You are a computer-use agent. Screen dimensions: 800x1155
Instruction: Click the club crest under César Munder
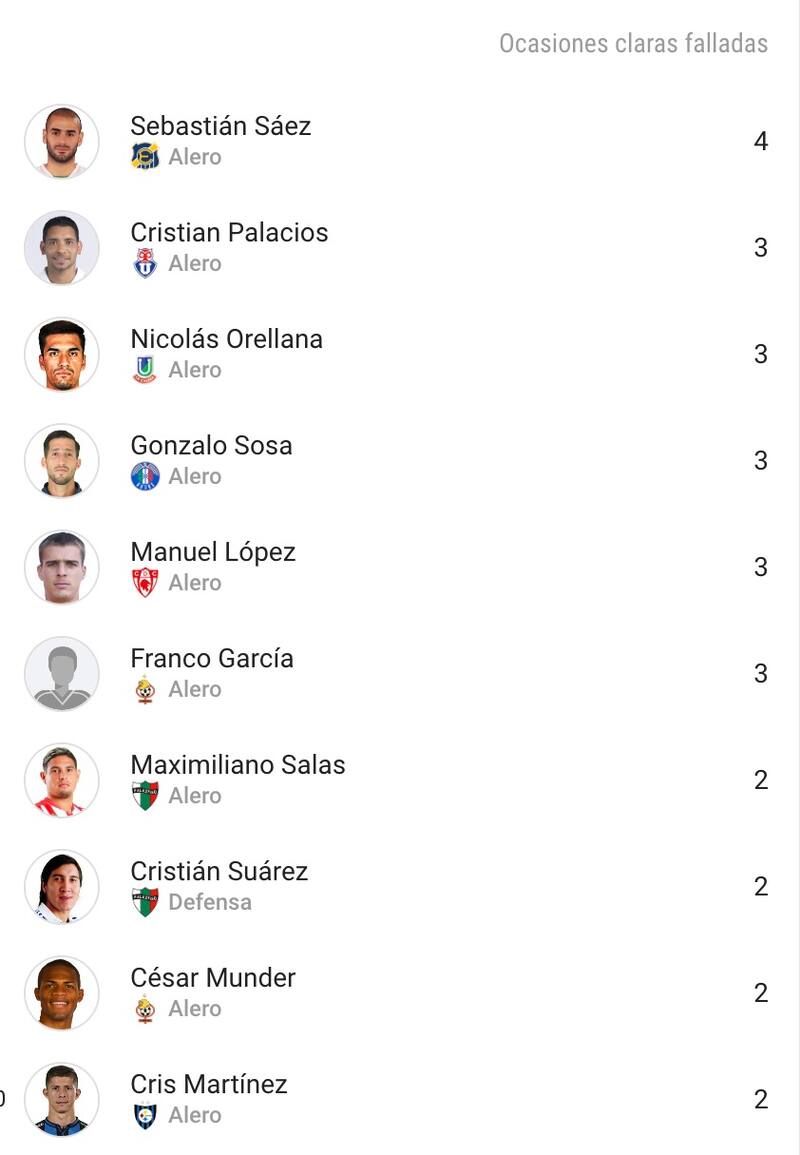click(x=146, y=1008)
